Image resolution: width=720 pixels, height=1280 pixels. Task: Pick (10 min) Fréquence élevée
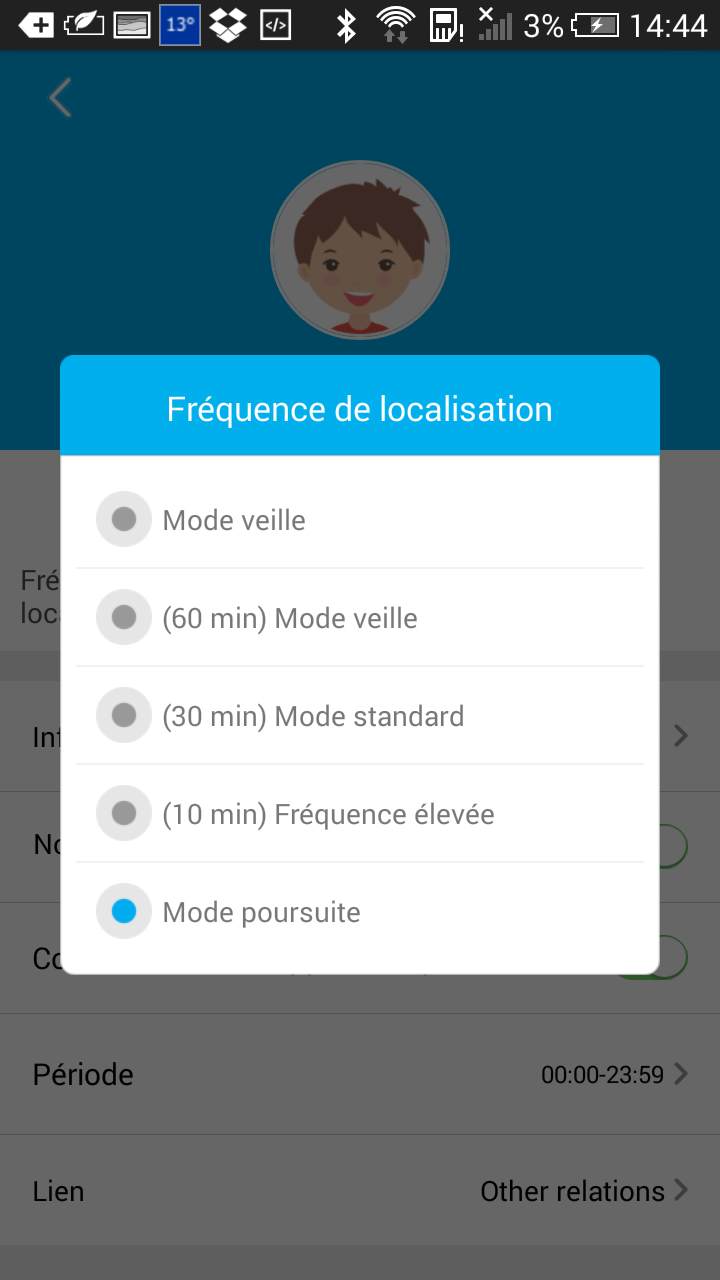point(359,814)
